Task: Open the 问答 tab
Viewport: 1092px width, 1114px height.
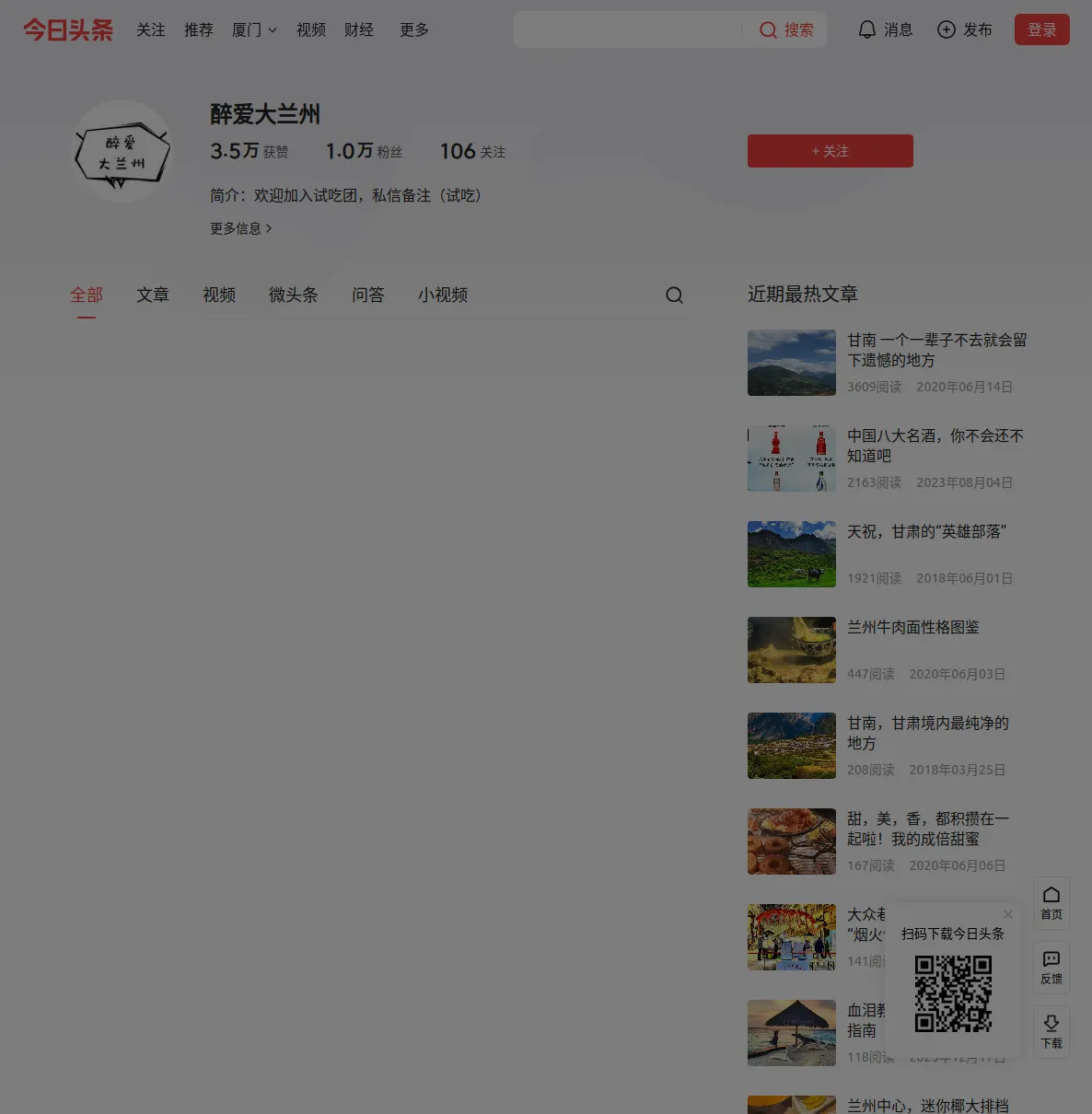Action: click(367, 295)
